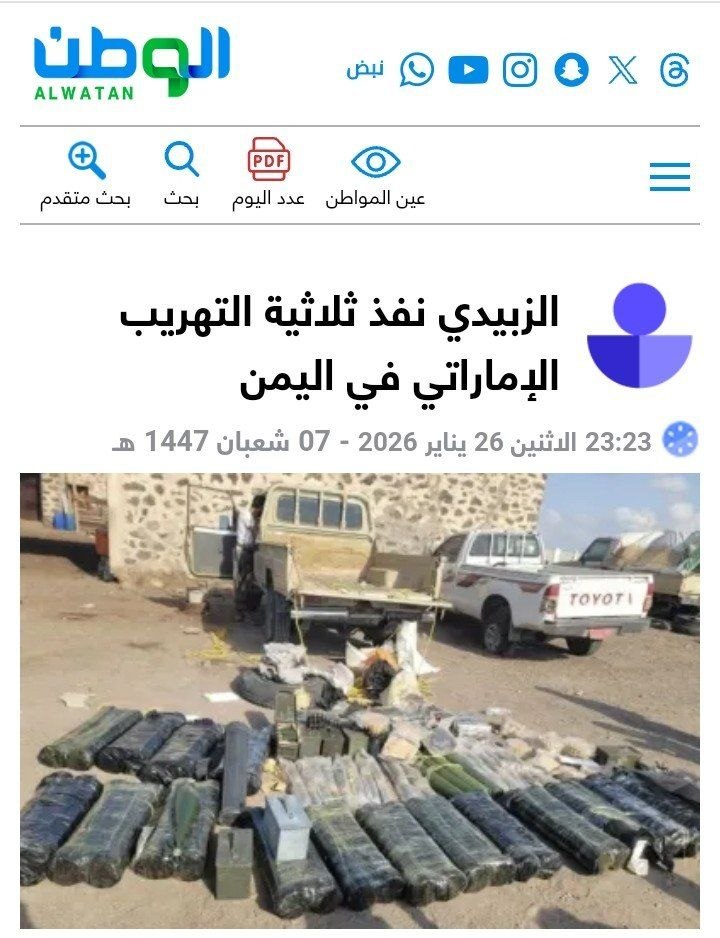
Task: Open عين المواطن section
Action: click(375, 175)
